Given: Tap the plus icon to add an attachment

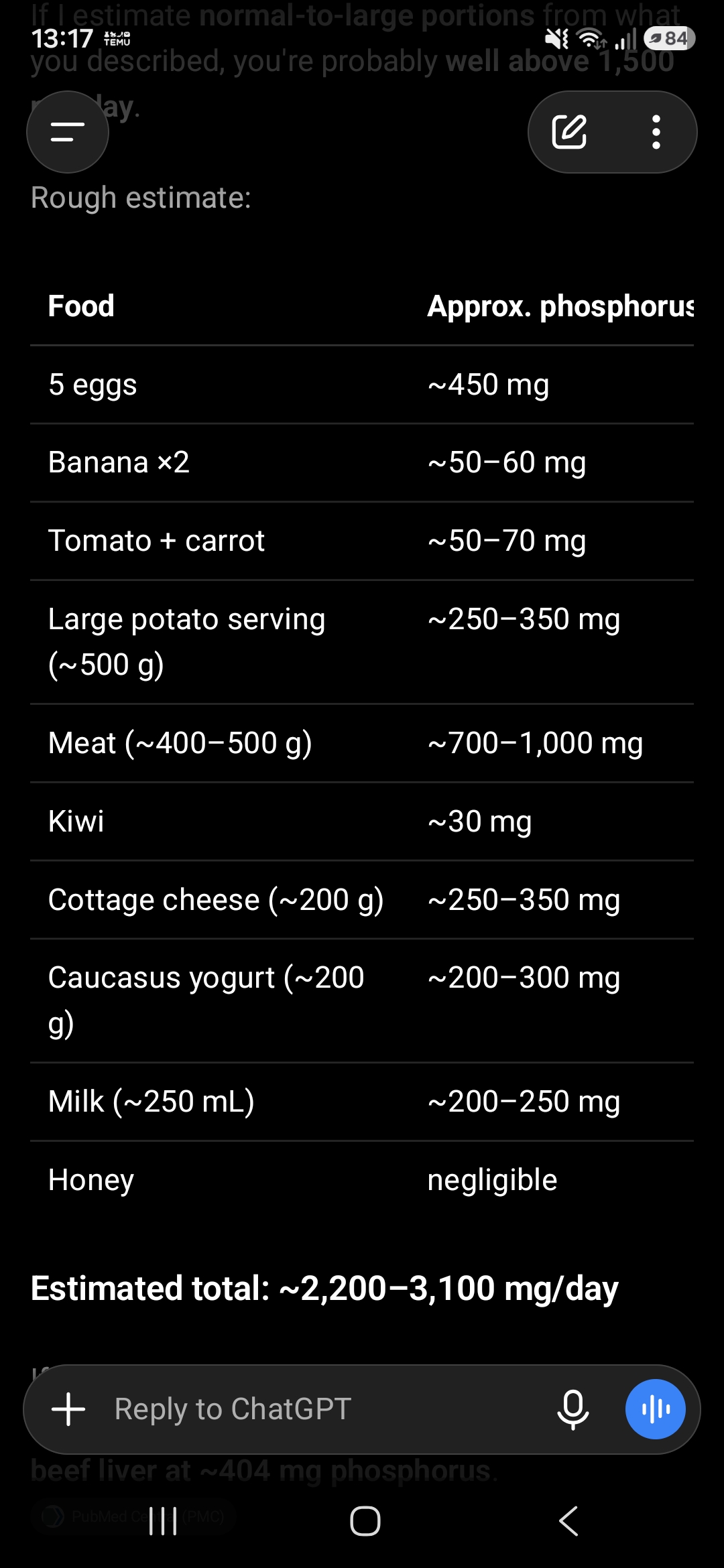Looking at the screenshot, I should [x=68, y=1409].
